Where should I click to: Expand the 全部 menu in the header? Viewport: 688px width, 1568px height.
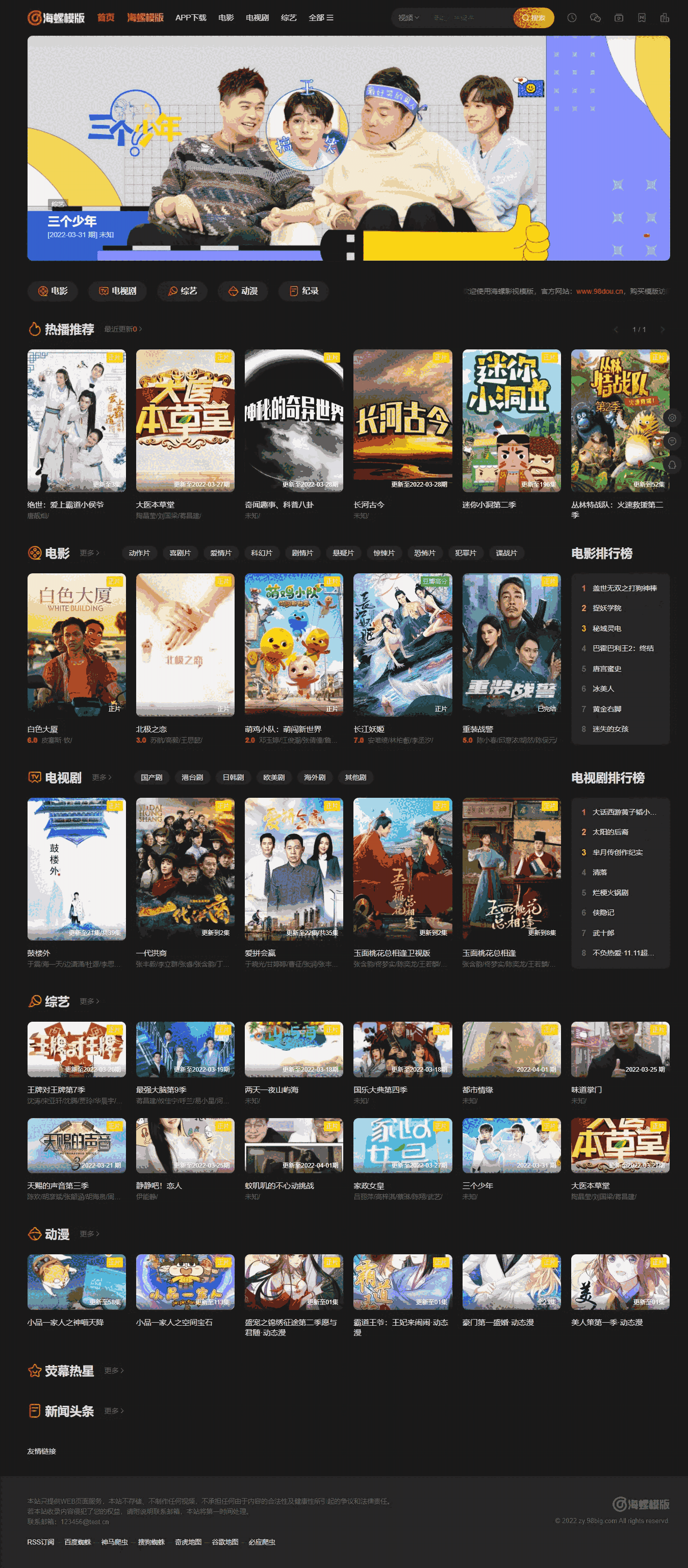tap(320, 18)
